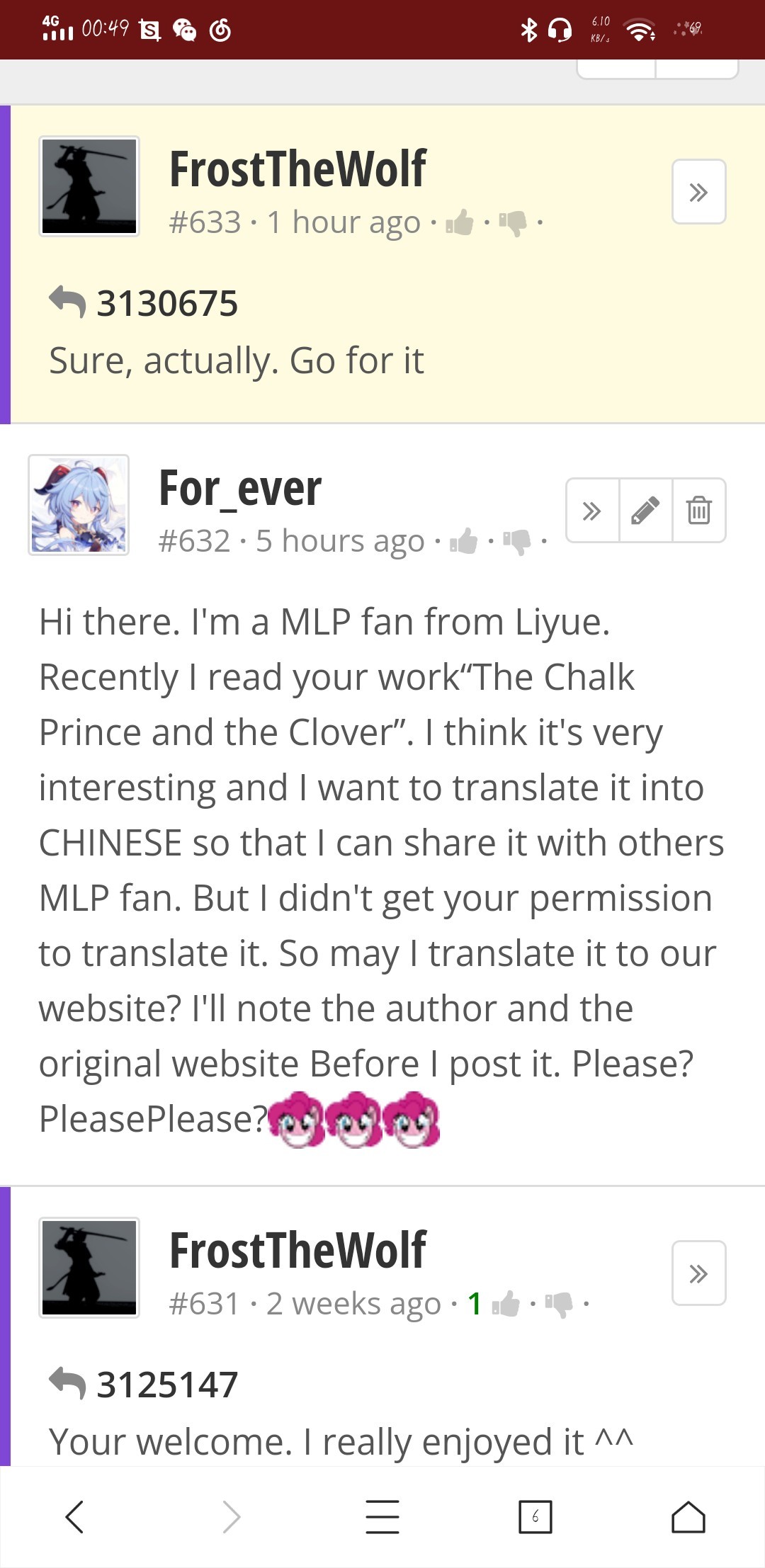Dislike FrostTheWolf's comment #633
Screen dimensions: 765x1568
point(513,222)
